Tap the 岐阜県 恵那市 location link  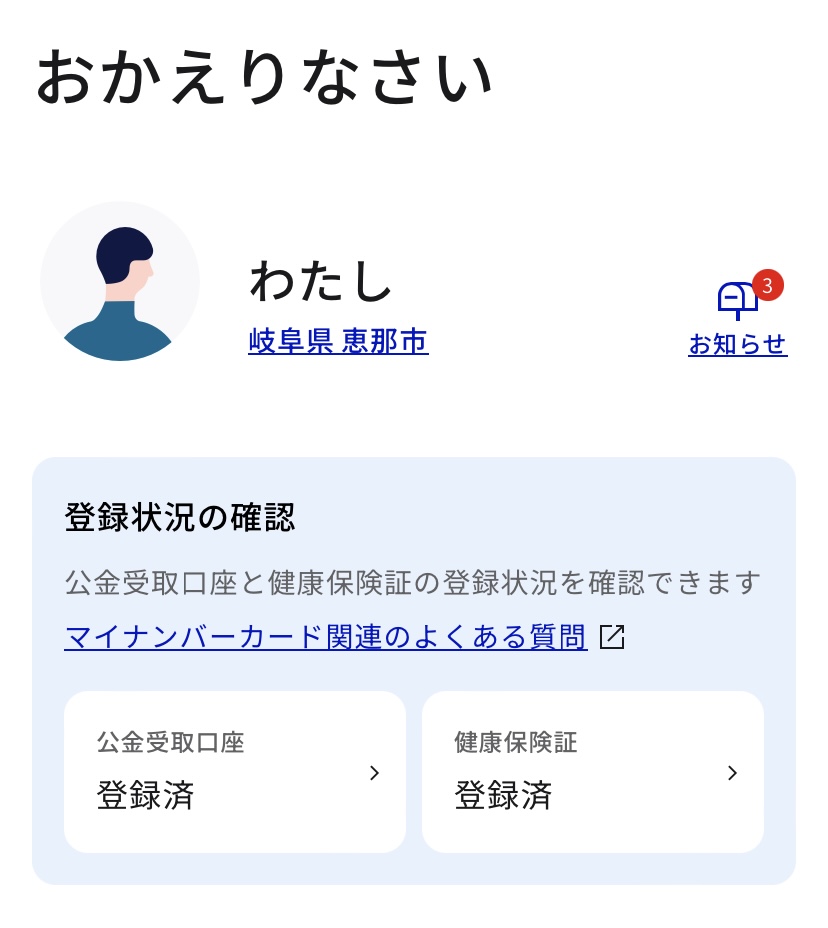338,342
